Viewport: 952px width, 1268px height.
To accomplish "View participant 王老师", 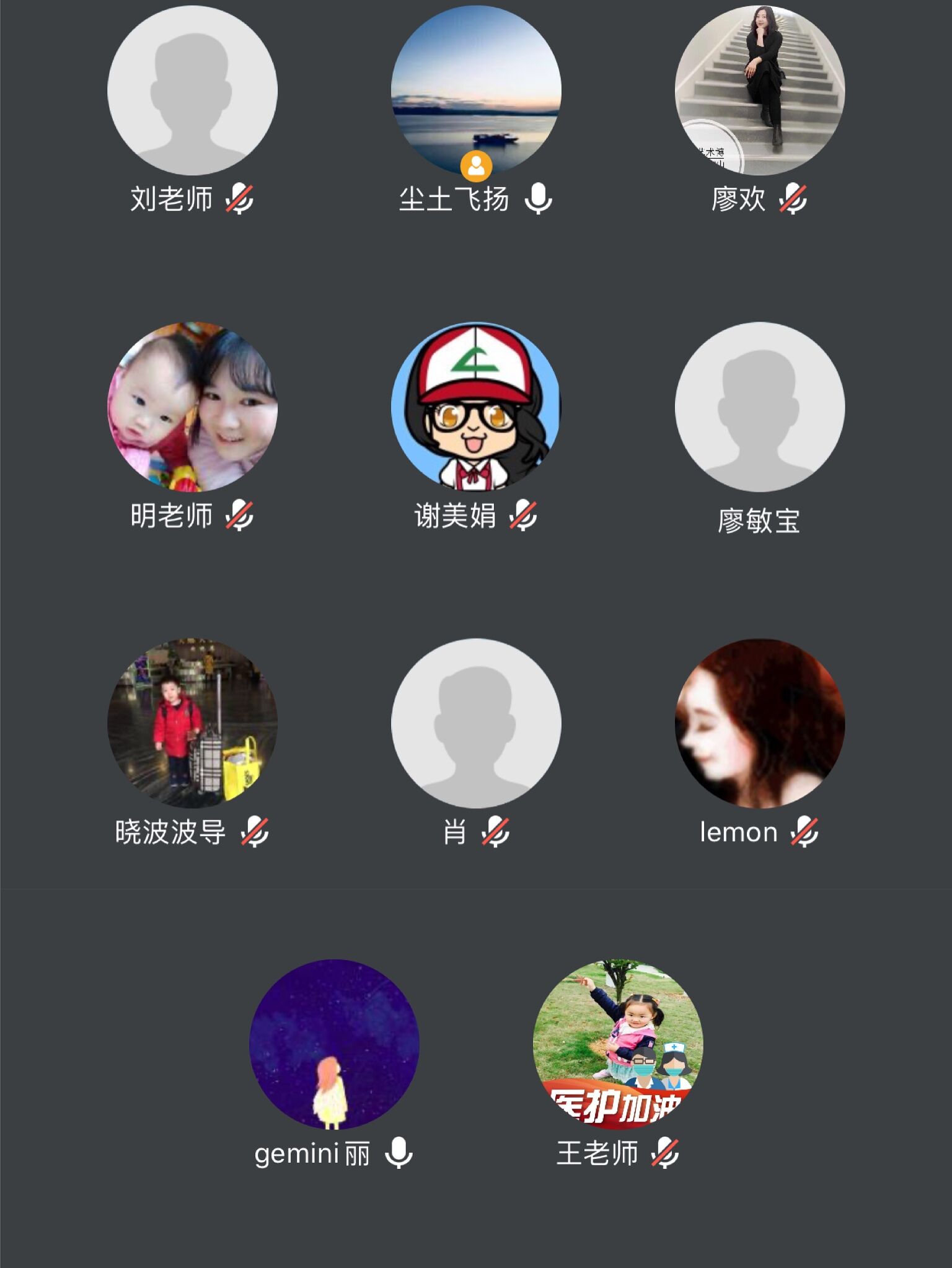I will click(618, 1044).
